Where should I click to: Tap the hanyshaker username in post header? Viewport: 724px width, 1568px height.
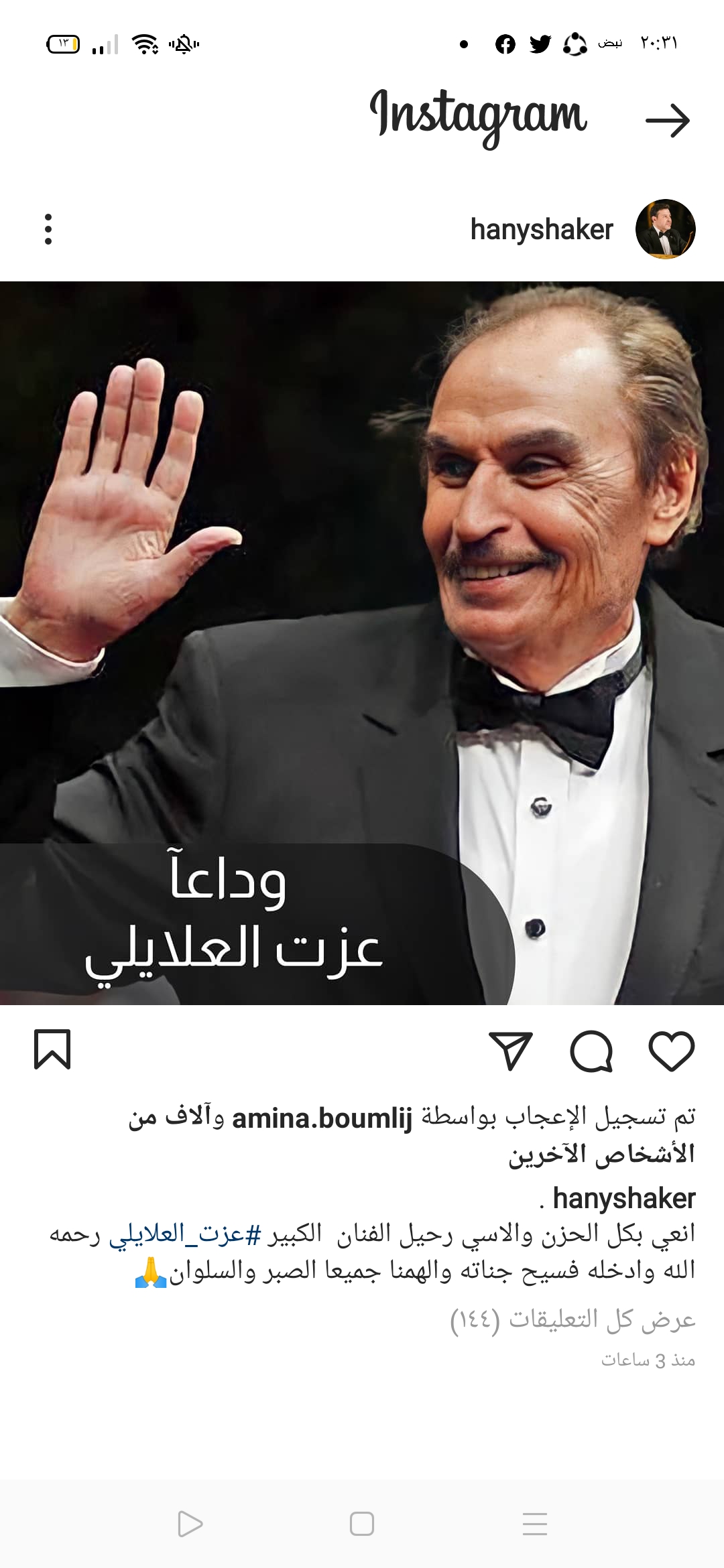(x=542, y=229)
